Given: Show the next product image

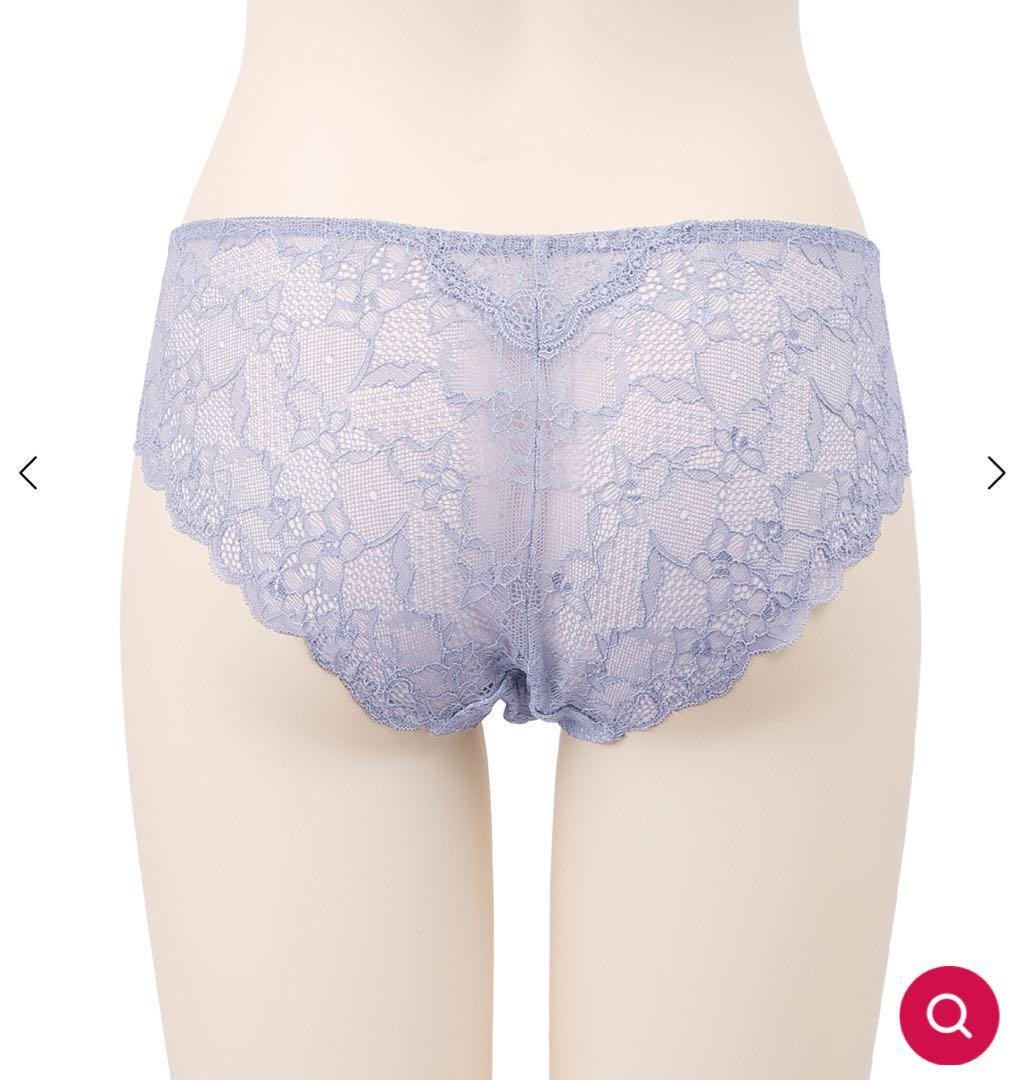Looking at the screenshot, I should click(995, 473).
